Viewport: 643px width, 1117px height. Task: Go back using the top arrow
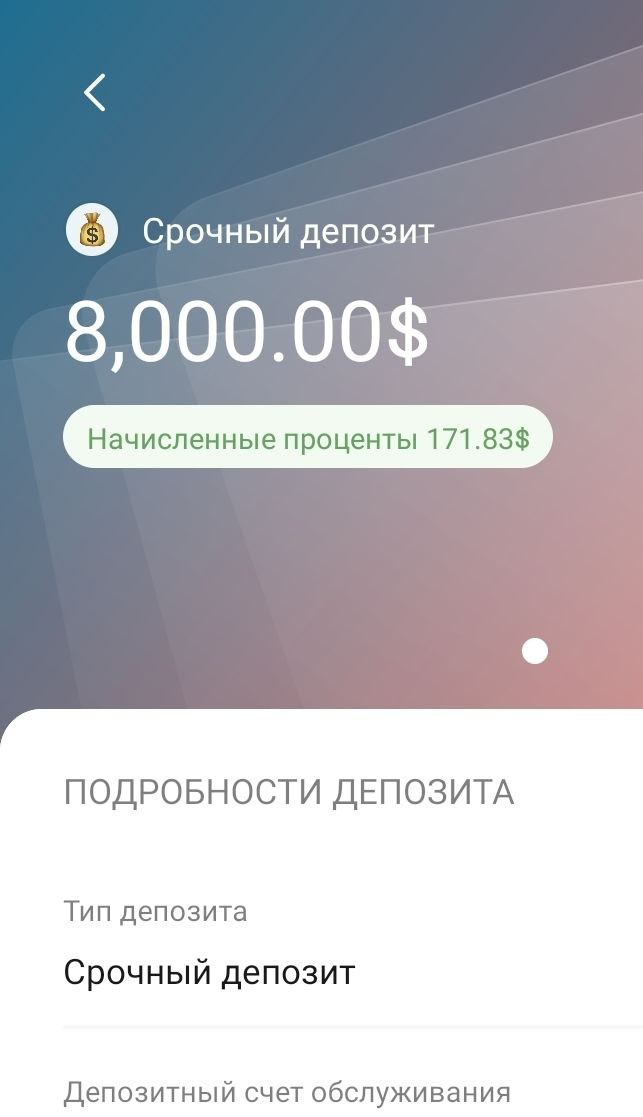[x=94, y=92]
